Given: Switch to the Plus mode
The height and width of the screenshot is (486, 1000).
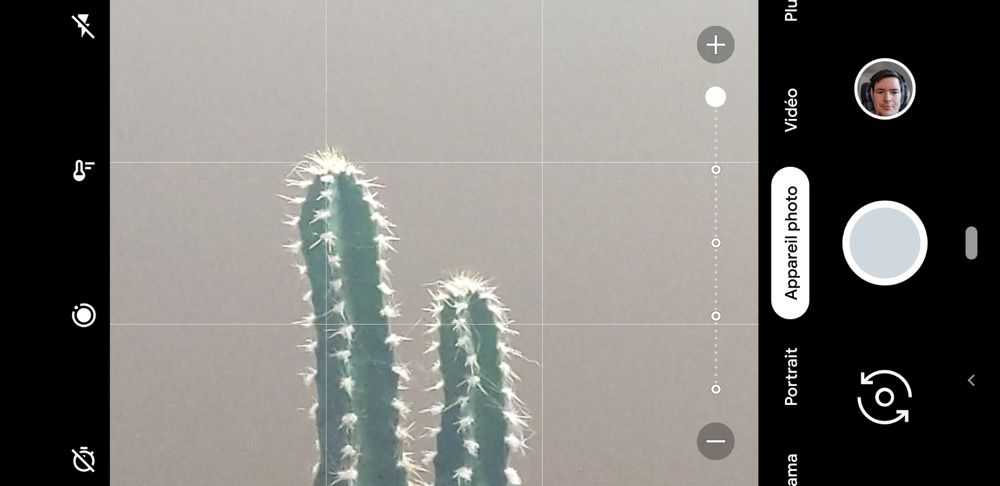Looking at the screenshot, I should [x=791, y=10].
